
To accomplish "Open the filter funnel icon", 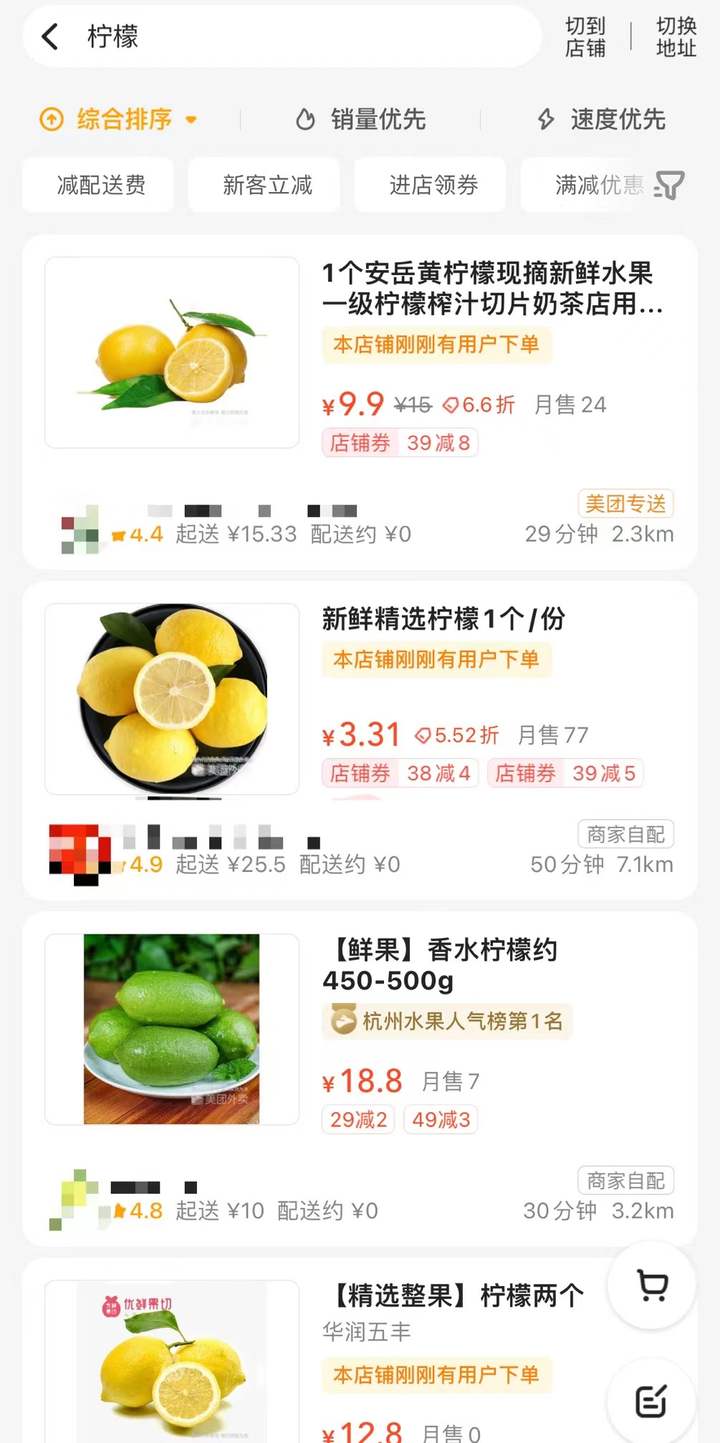I will click(669, 185).
